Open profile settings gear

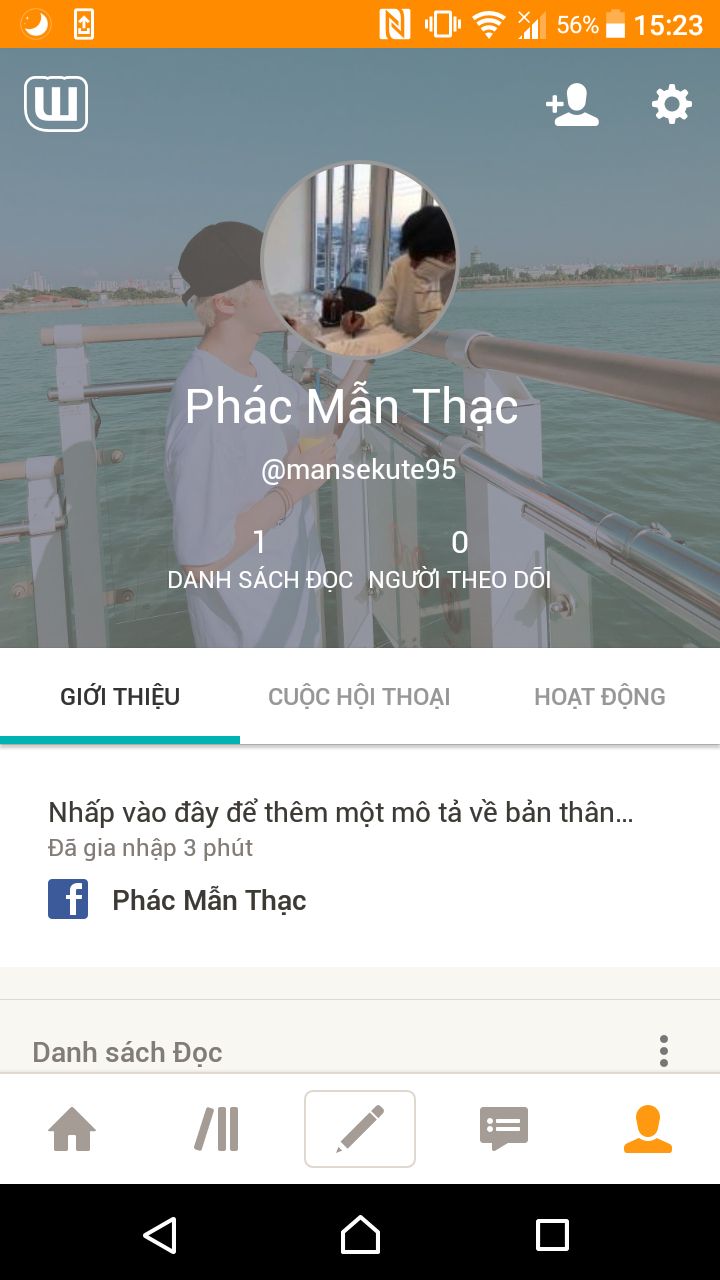(x=671, y=104)
